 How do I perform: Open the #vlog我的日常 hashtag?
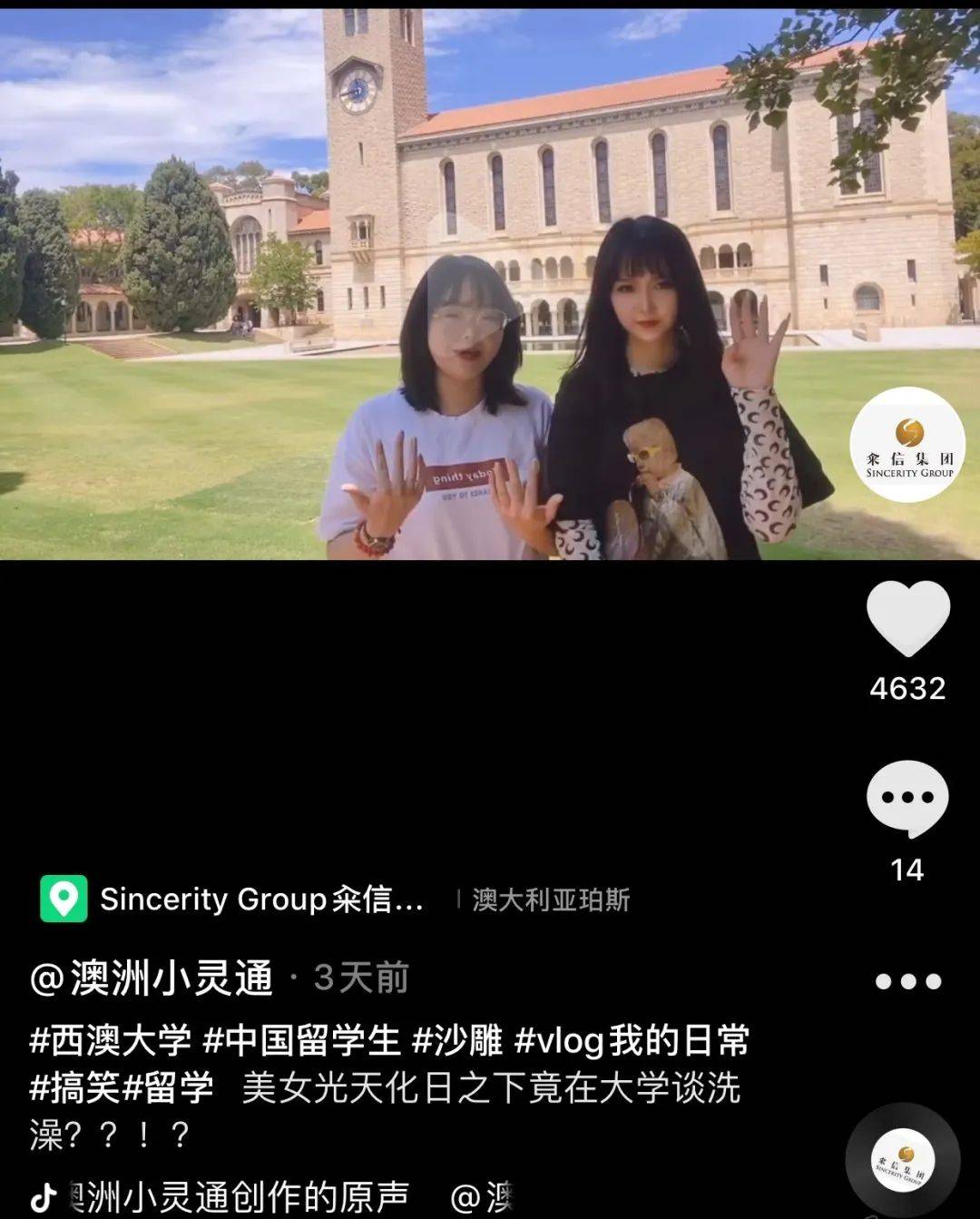pyautogui.click(x=632, y=1040)
